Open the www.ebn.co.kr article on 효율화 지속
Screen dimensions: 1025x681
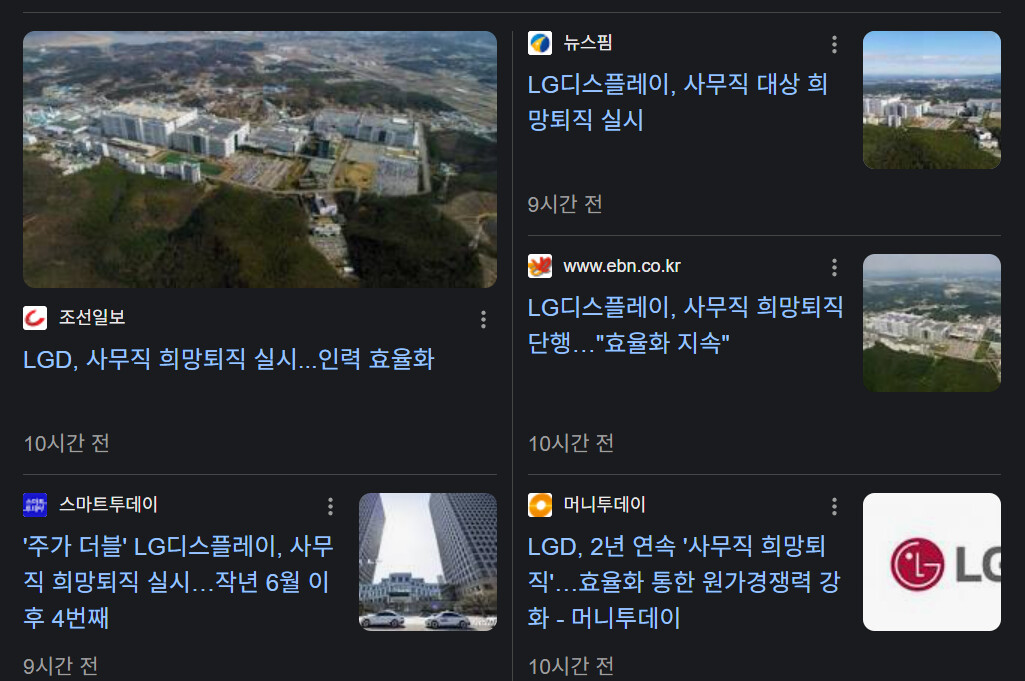(x=685, y=324)
